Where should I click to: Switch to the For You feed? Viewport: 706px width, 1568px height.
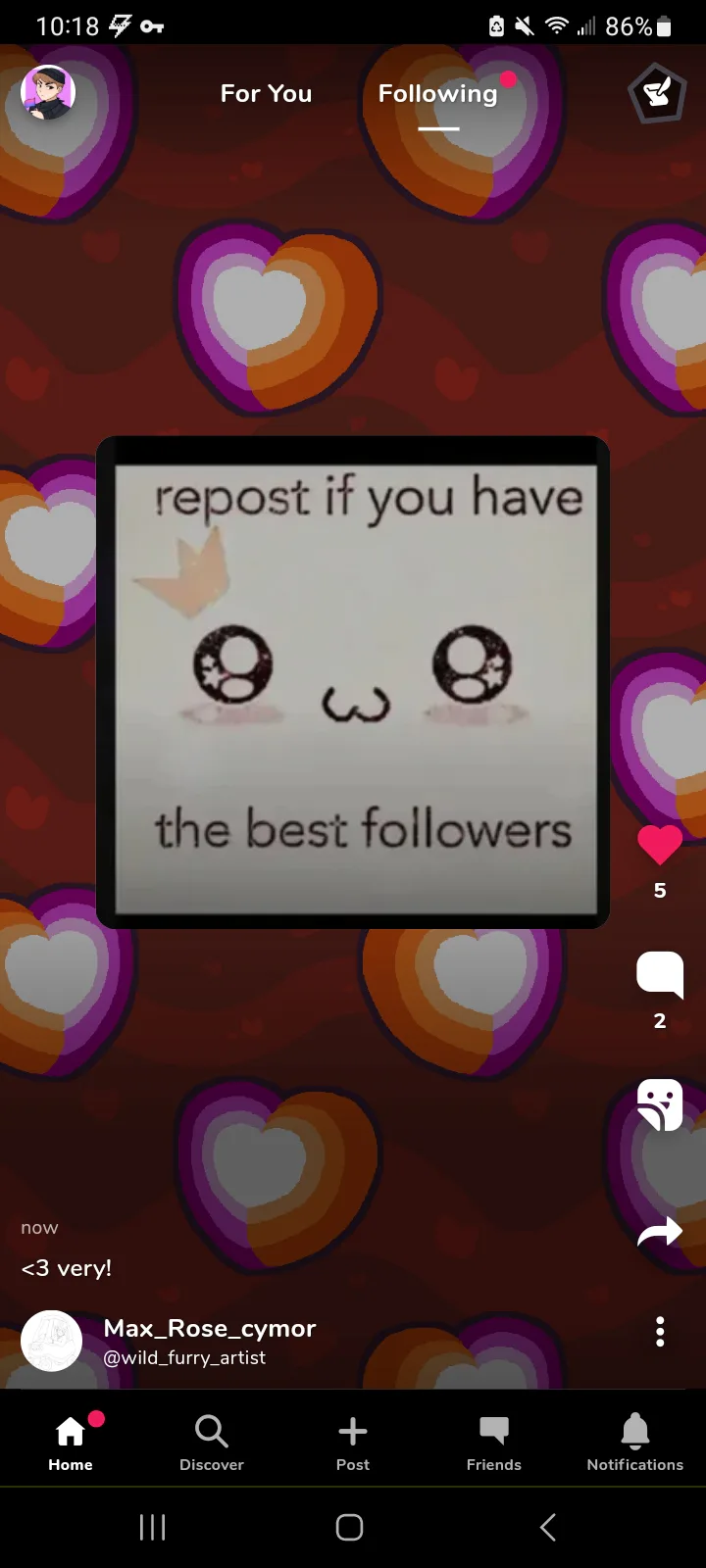tap(266, 94)
